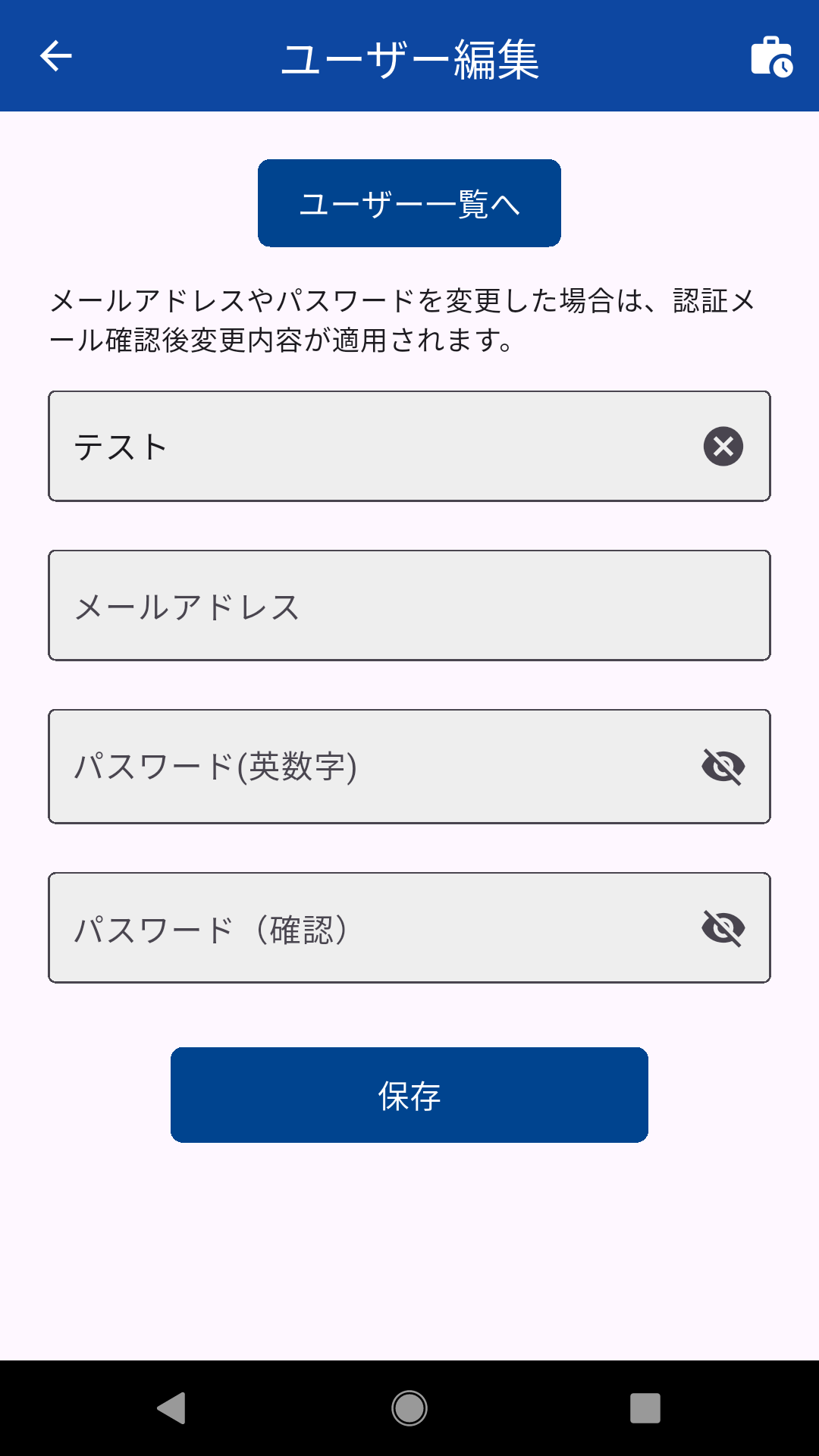The image size is (819, 1456).
Task: Tap the crossed-eye icon beside パスワード（確認）
Action: pyautogui.click(x=722, y=928)
